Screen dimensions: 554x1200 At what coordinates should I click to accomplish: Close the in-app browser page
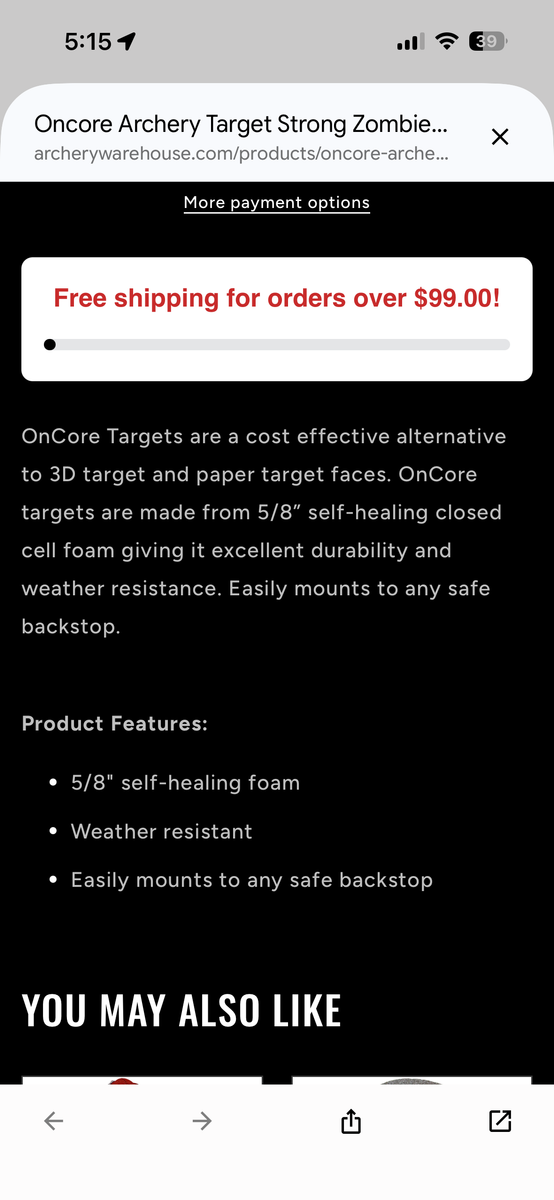point(500,137)
